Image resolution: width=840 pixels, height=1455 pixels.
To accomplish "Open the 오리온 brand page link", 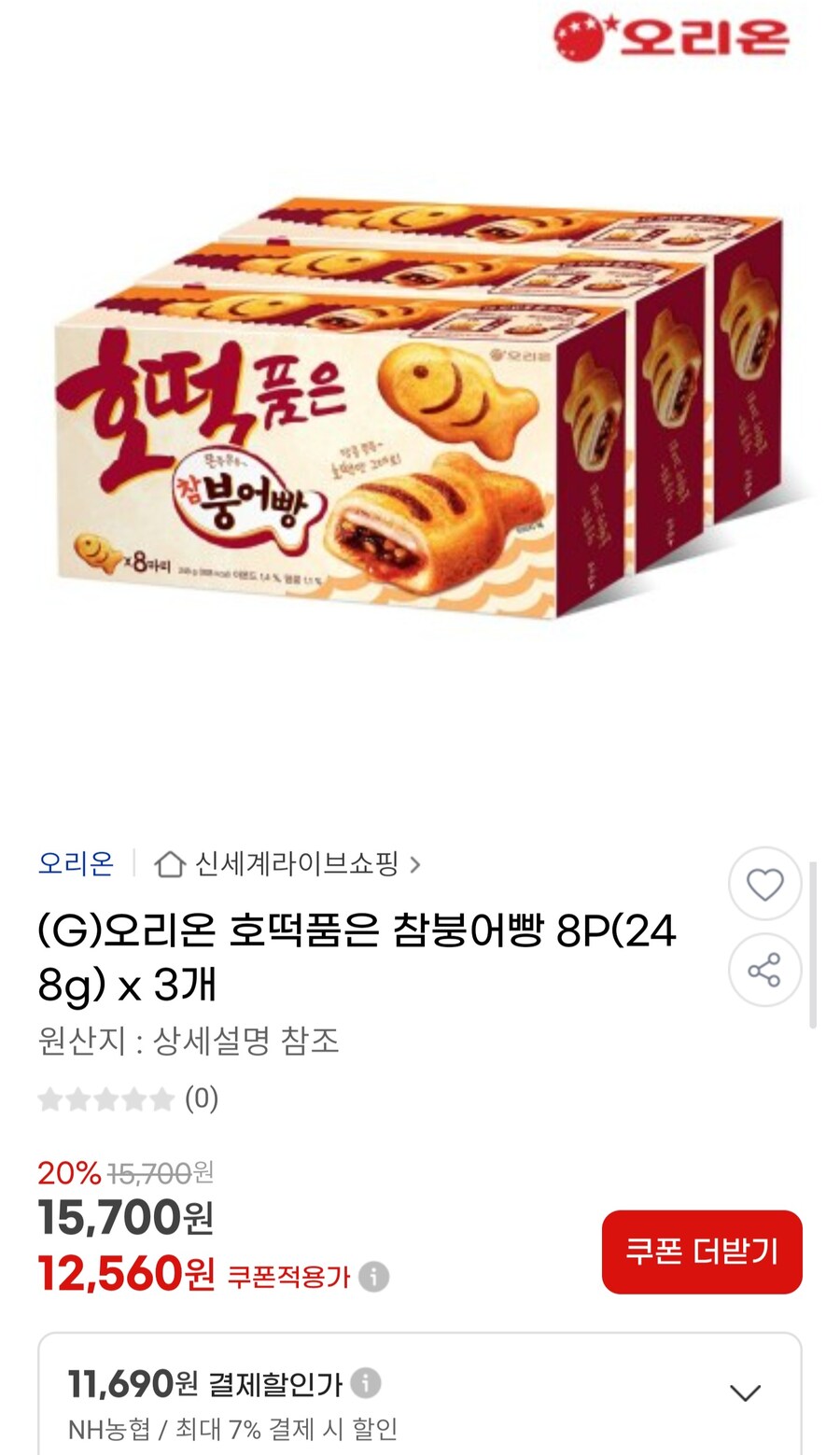I will coord(76,864).
